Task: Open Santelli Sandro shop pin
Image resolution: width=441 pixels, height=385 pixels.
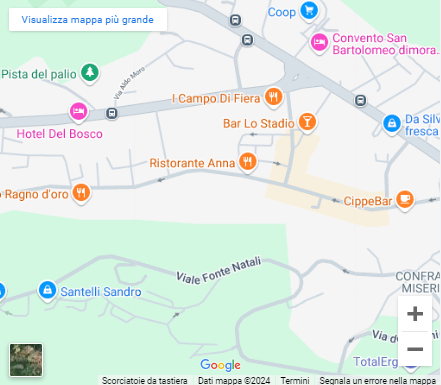Action: 47,290
